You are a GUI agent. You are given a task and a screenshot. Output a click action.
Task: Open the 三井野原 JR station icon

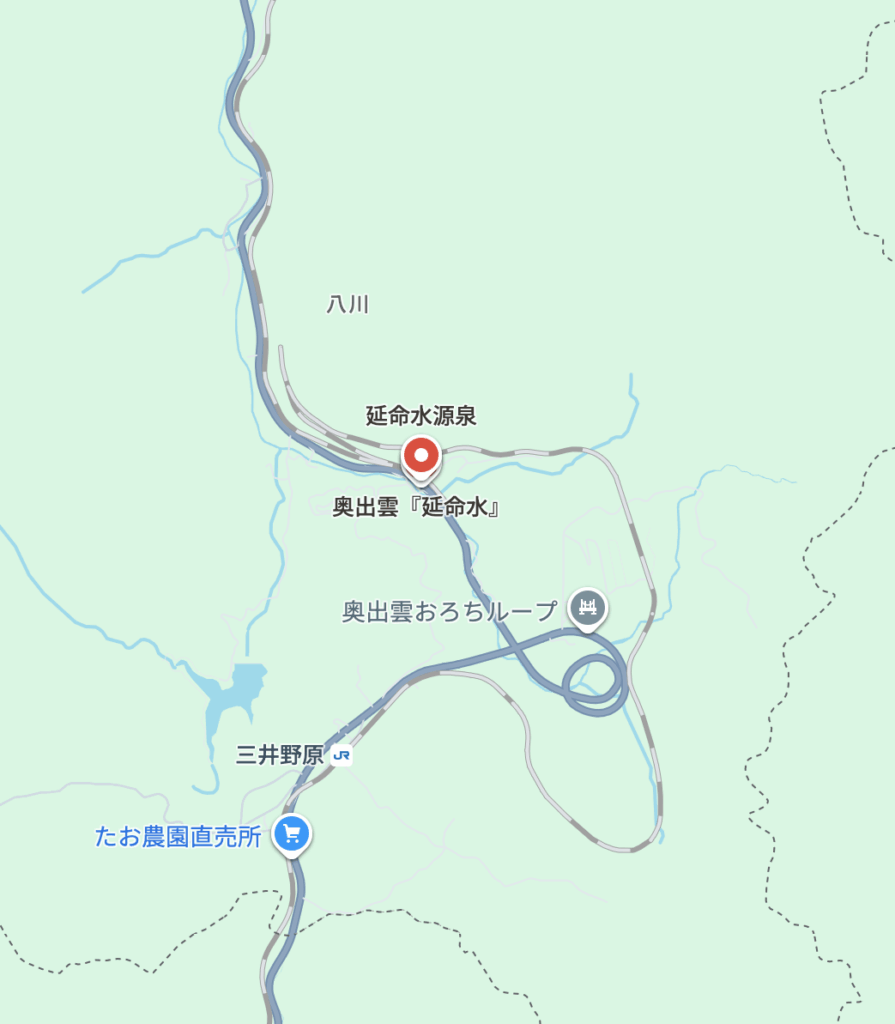tap(342, 756)
